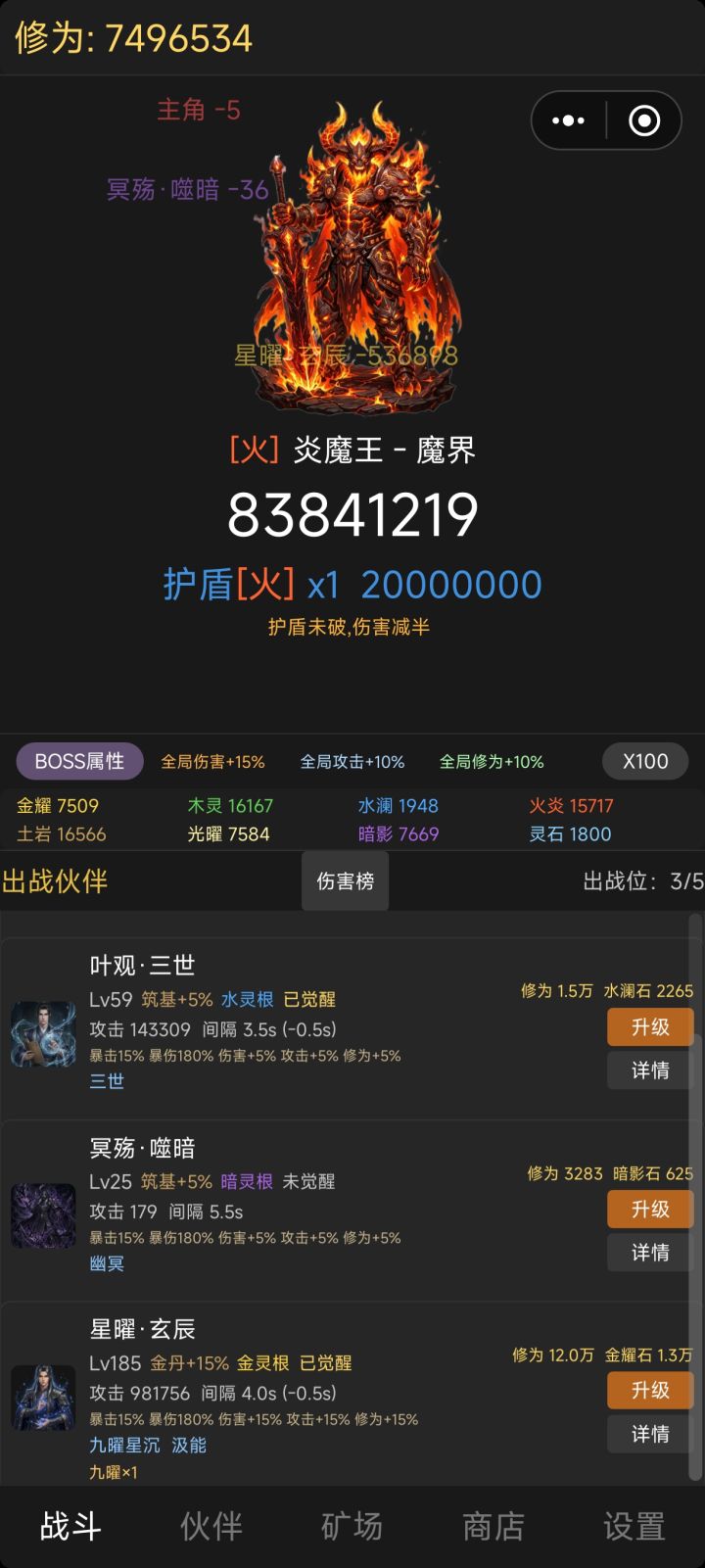Open the 矿场 tab
Viewport: 705px width, 1568px height.
pos(352,1526)
